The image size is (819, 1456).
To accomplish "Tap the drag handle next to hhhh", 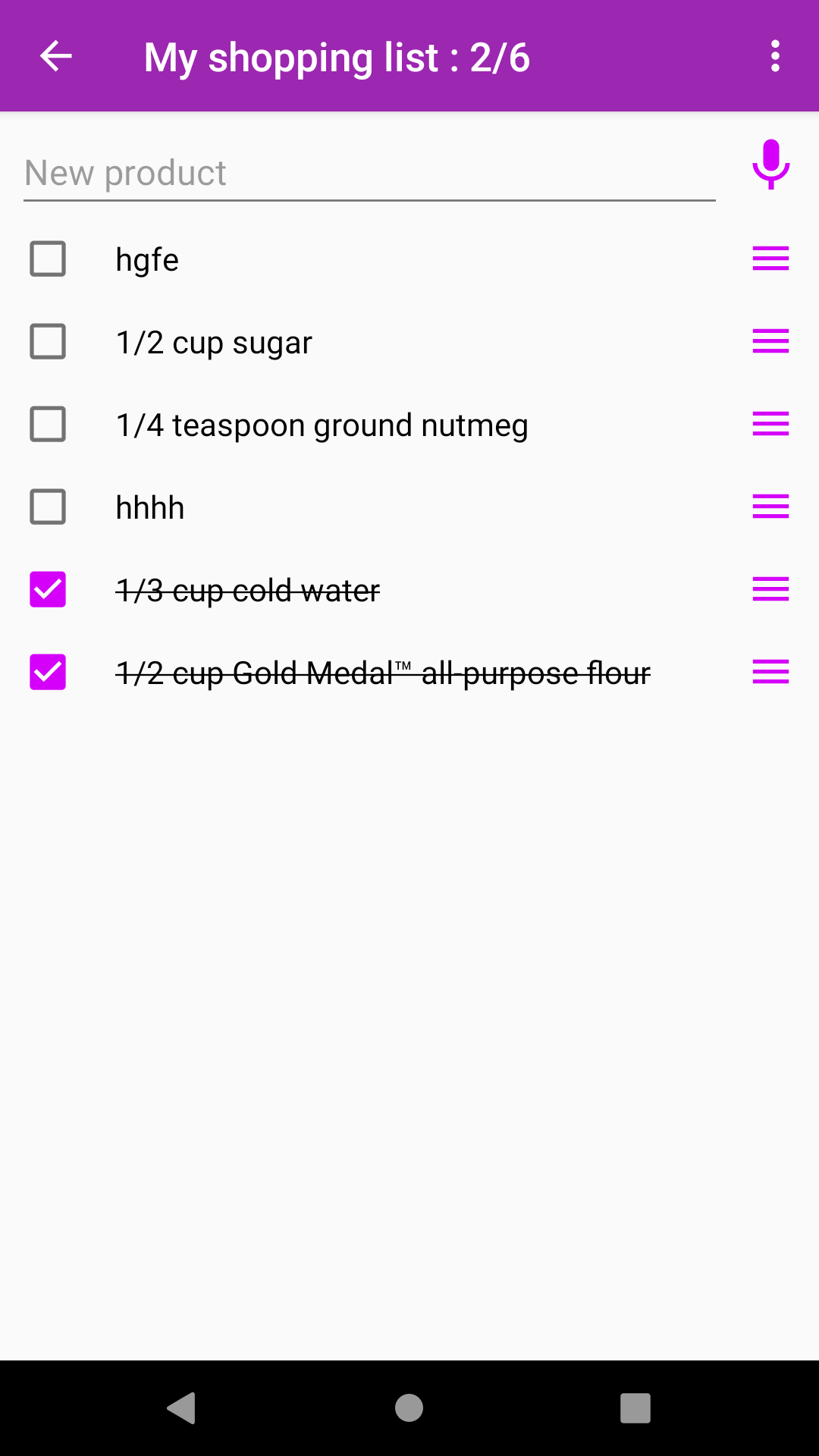I will pos(770,507).
